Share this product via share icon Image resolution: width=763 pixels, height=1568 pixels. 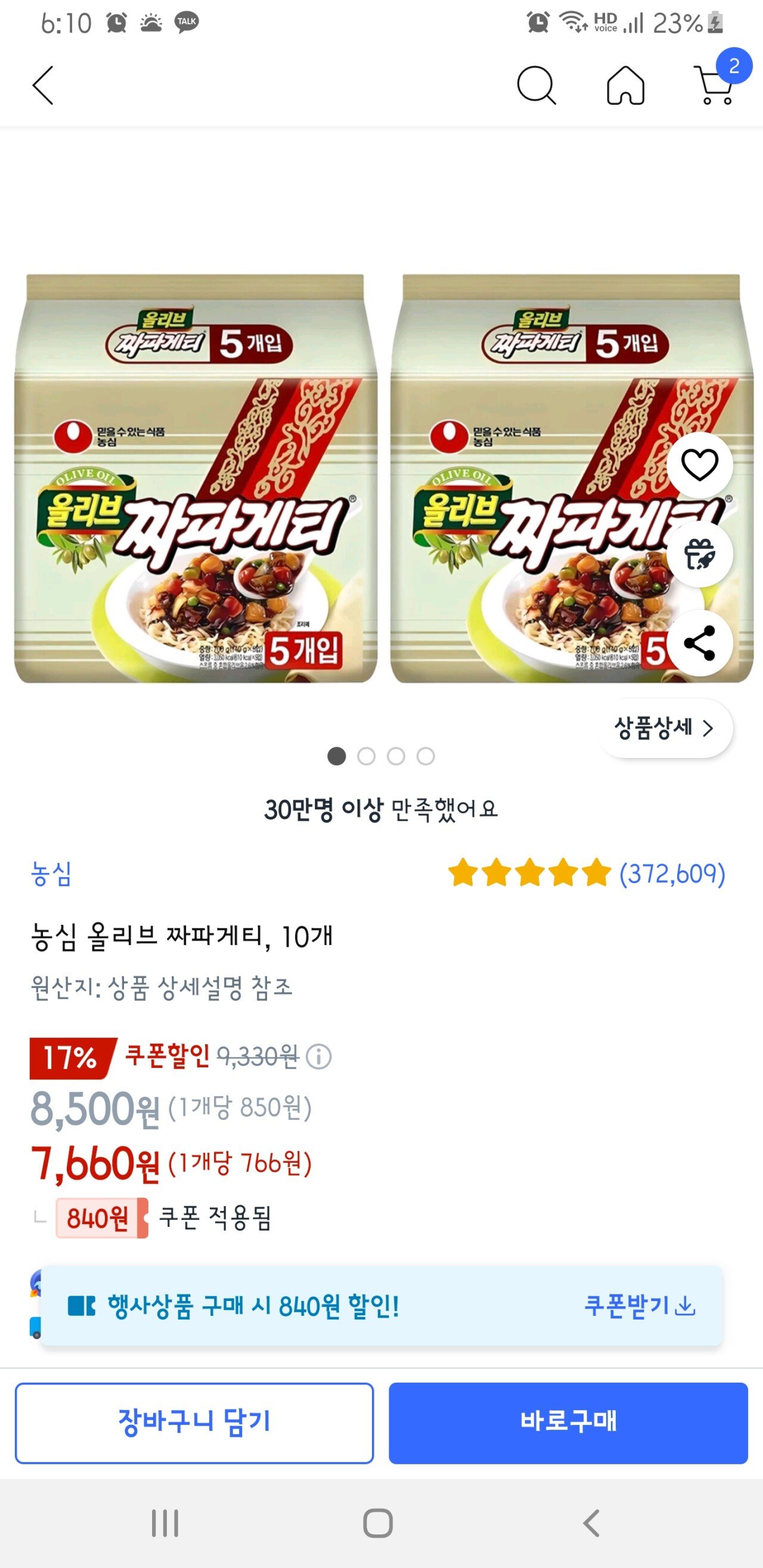699,644
